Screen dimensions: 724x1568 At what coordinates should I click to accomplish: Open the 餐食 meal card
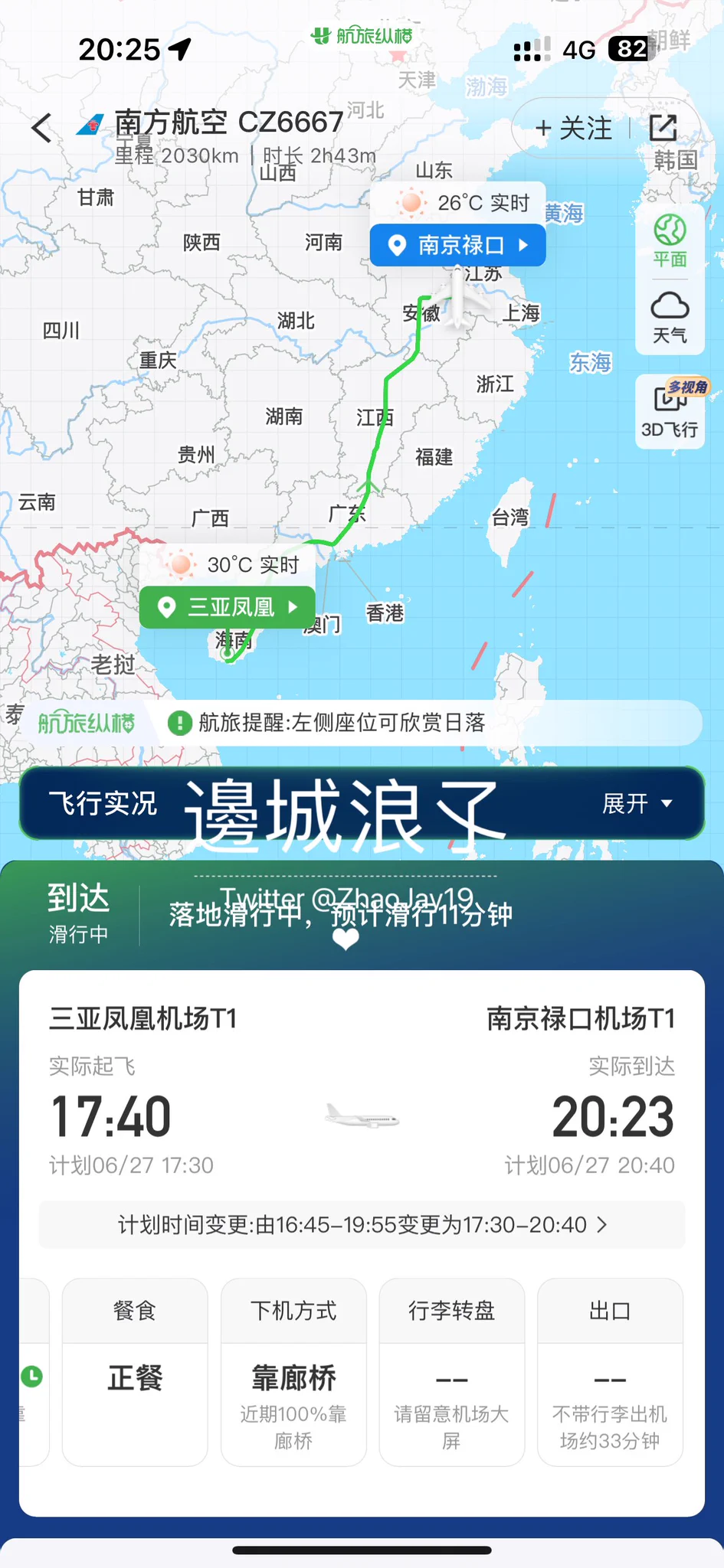135,1371
